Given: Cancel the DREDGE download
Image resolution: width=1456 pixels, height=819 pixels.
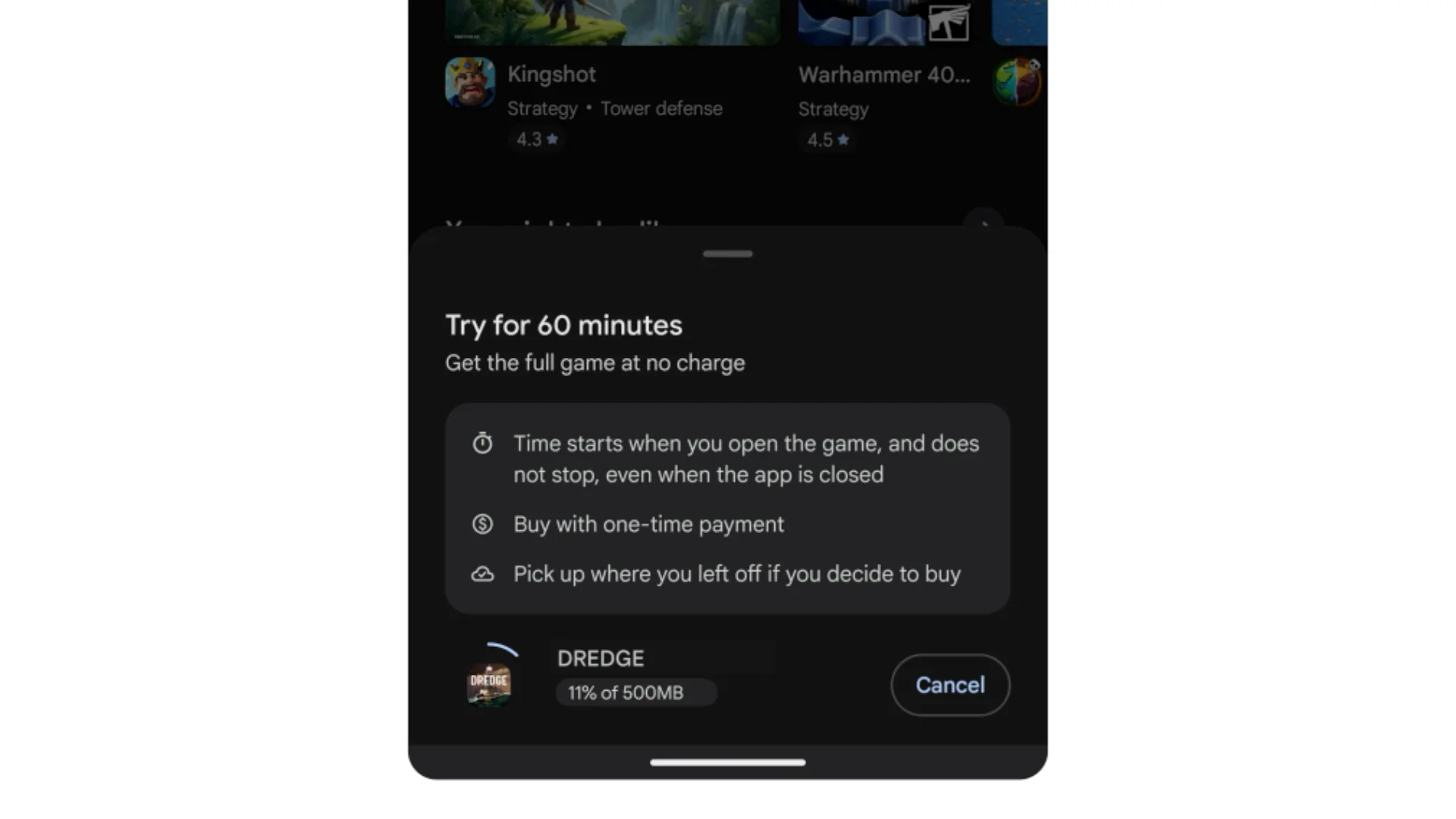Looking at the screenshot, I should 949,685.
